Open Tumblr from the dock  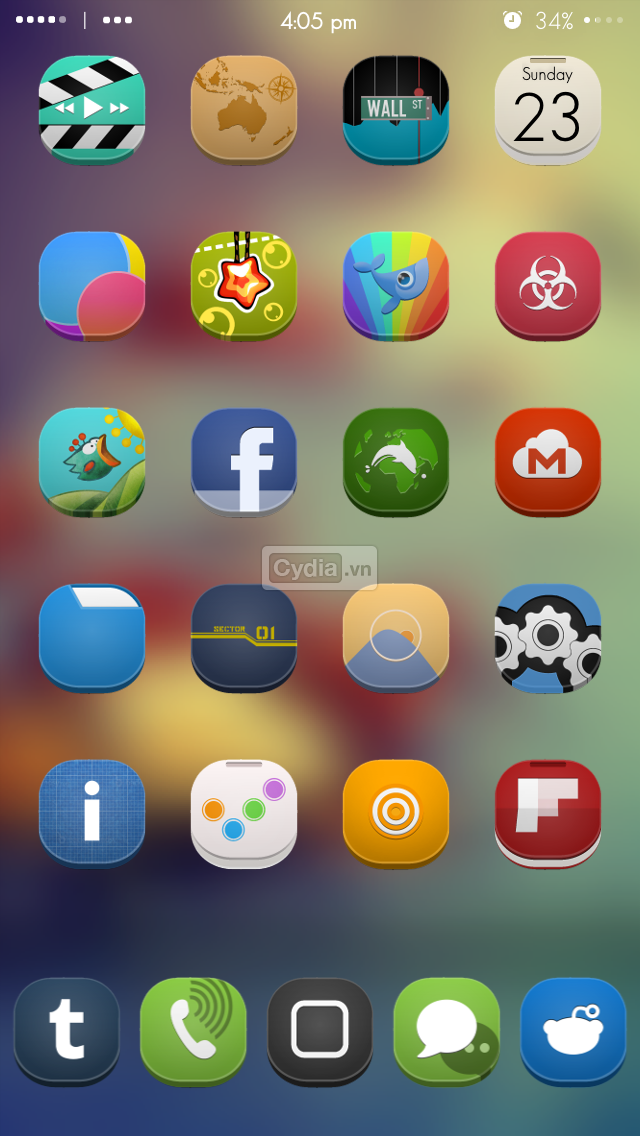[x=67, y=1031]
